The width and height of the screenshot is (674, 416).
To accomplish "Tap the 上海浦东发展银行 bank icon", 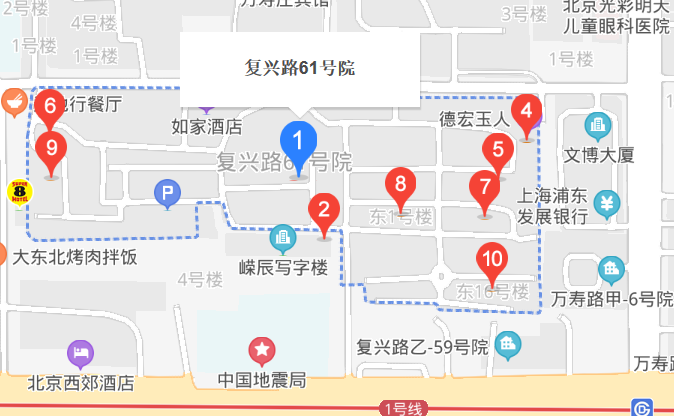I will 607,205.
